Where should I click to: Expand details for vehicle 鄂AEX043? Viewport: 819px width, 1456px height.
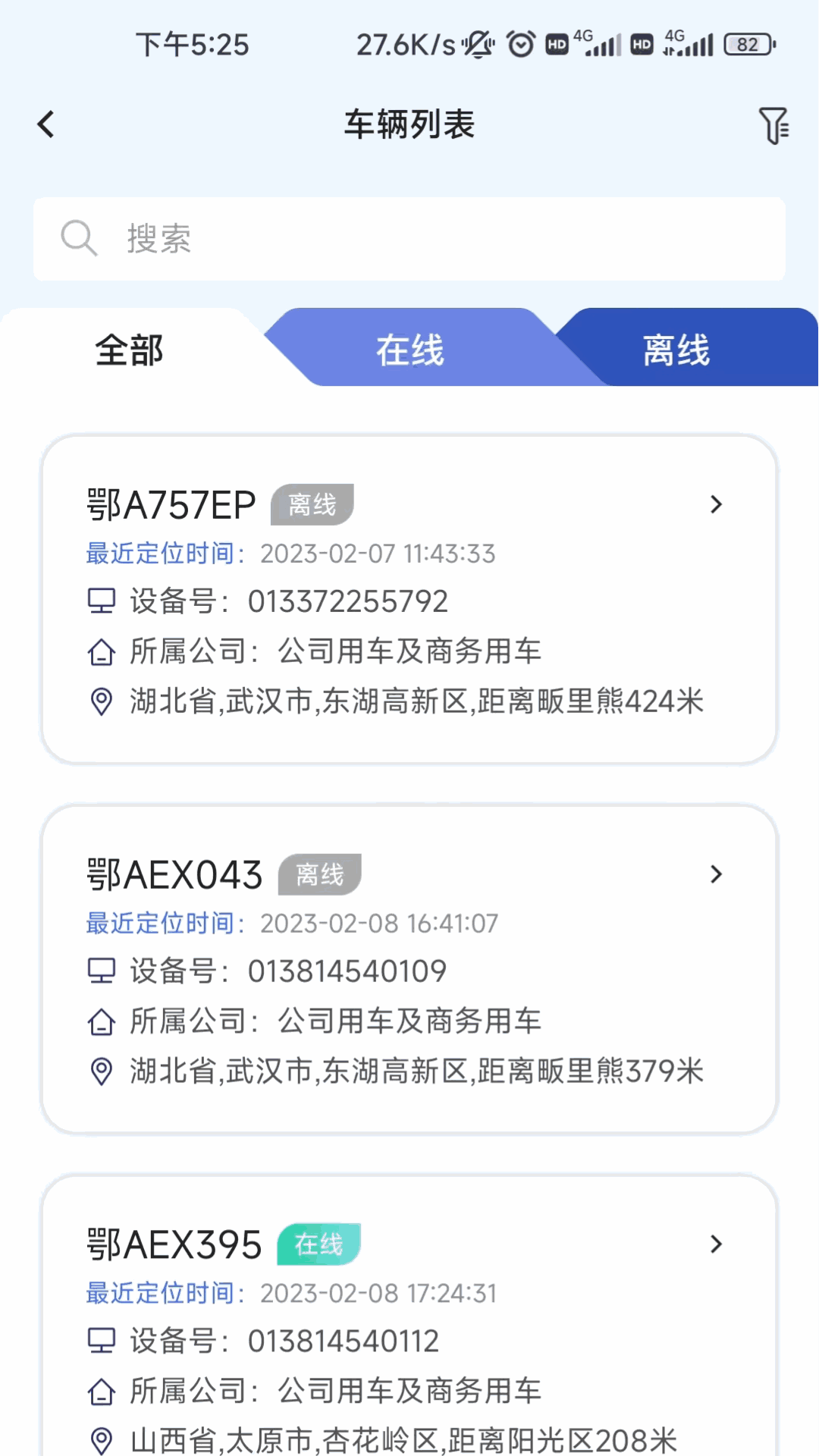(716, 874)
